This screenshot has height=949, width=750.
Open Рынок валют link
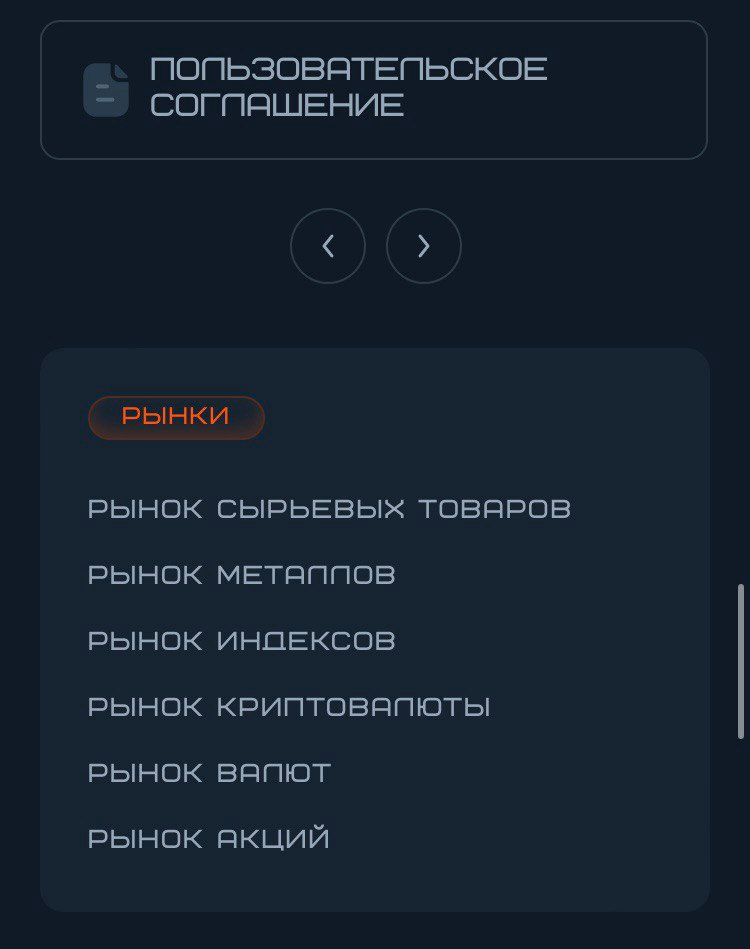[209, 773]
